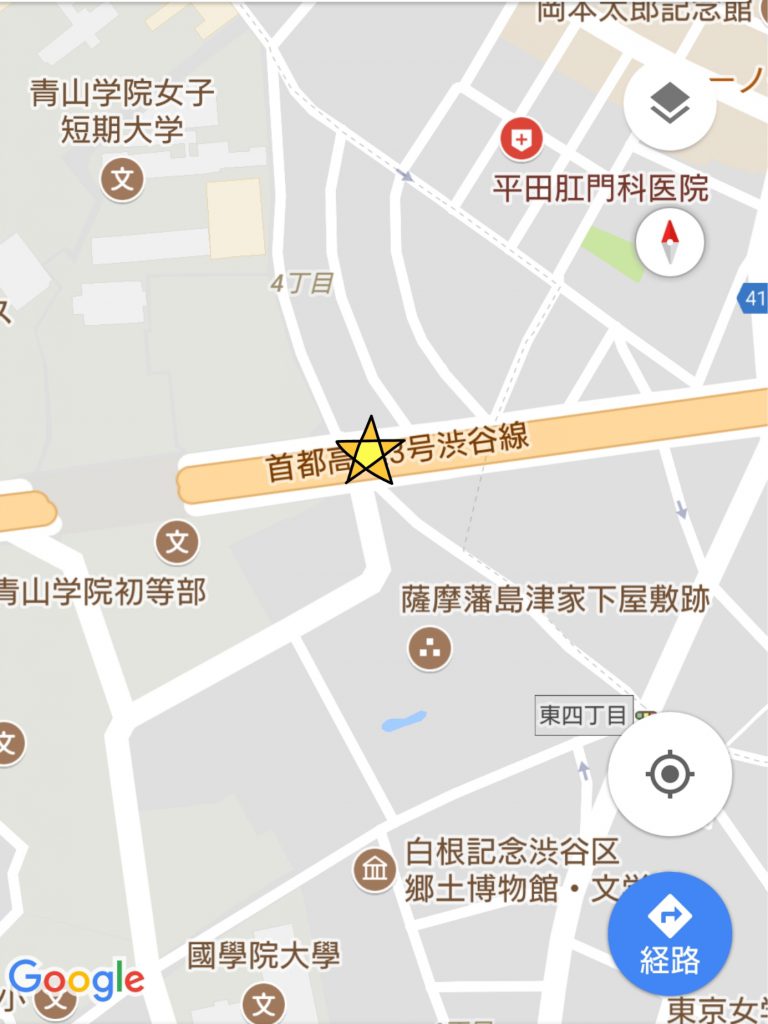Select the 青山学院女子短期大学 school marker

(122, 178)
